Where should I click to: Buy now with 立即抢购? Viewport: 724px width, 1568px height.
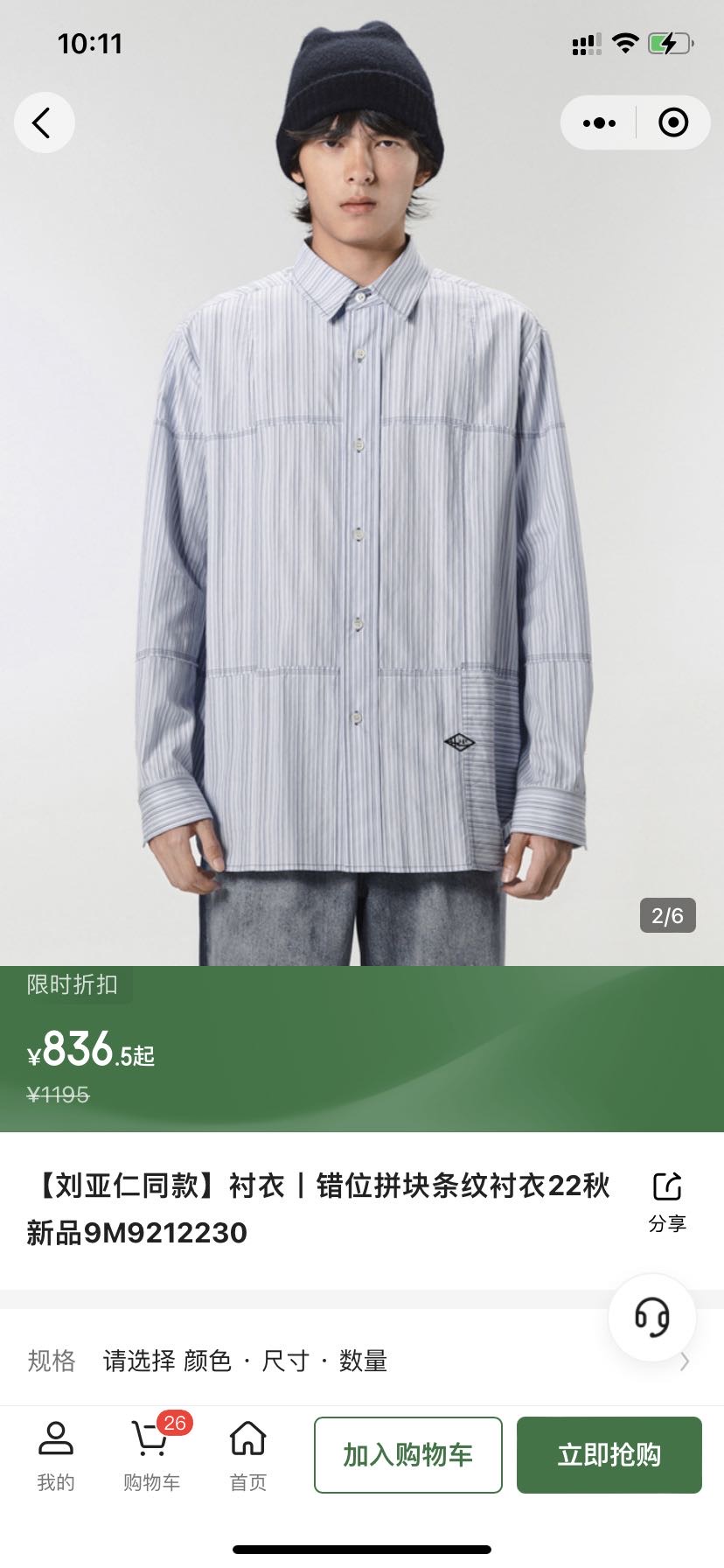pyautogui.click(x=609, y=1455)
